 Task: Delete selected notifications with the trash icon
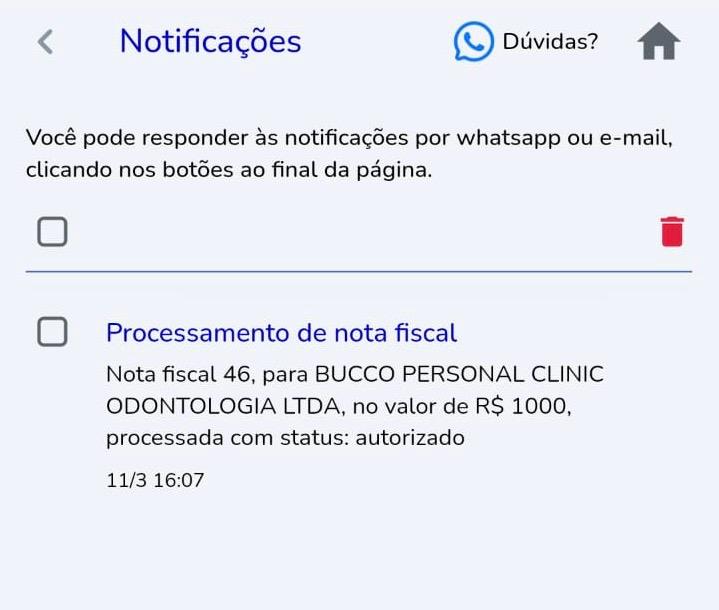point(672,231)
